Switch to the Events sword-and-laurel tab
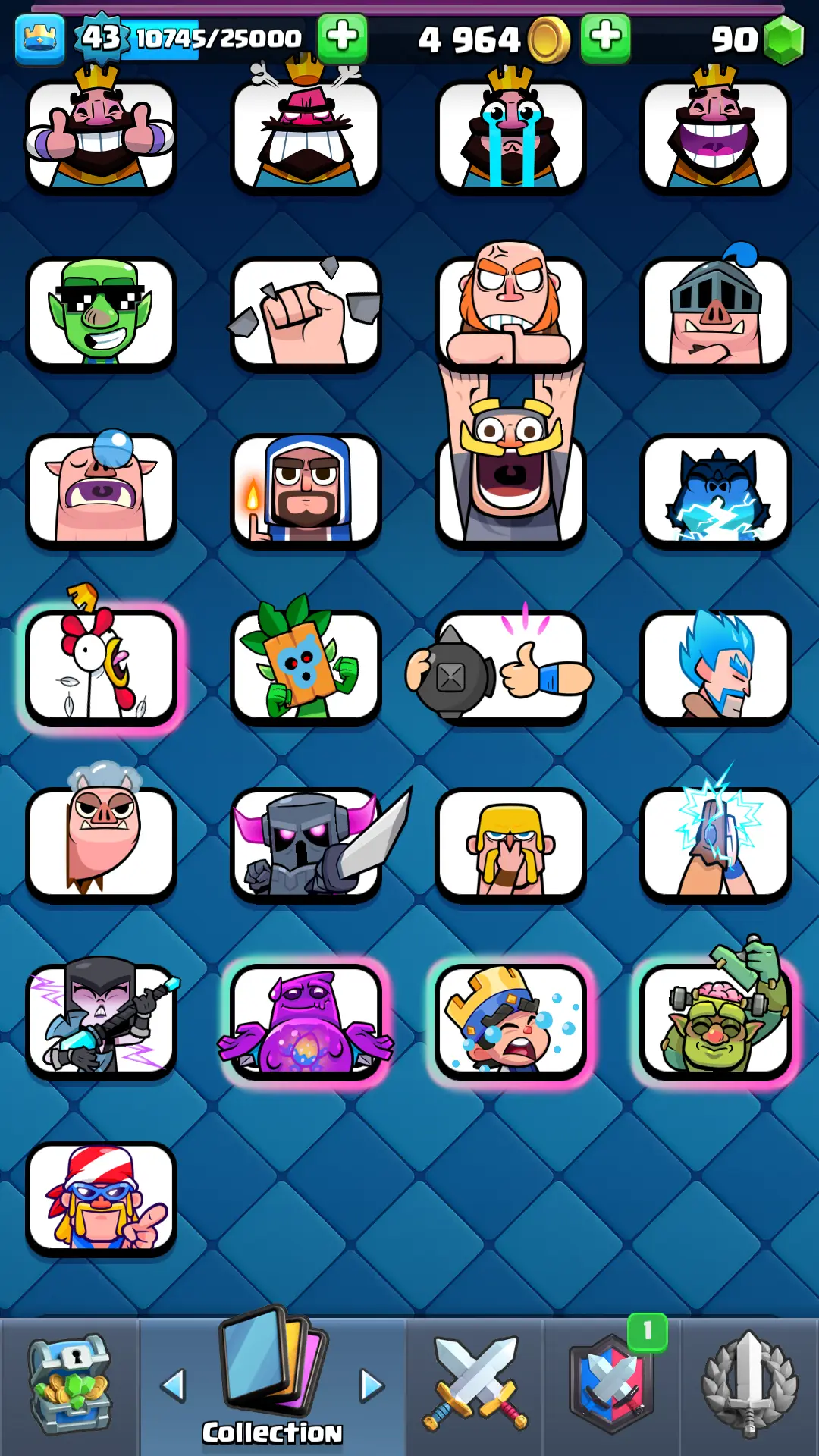The width and height of the screenshot is (819, 1456). [749, 1386]
